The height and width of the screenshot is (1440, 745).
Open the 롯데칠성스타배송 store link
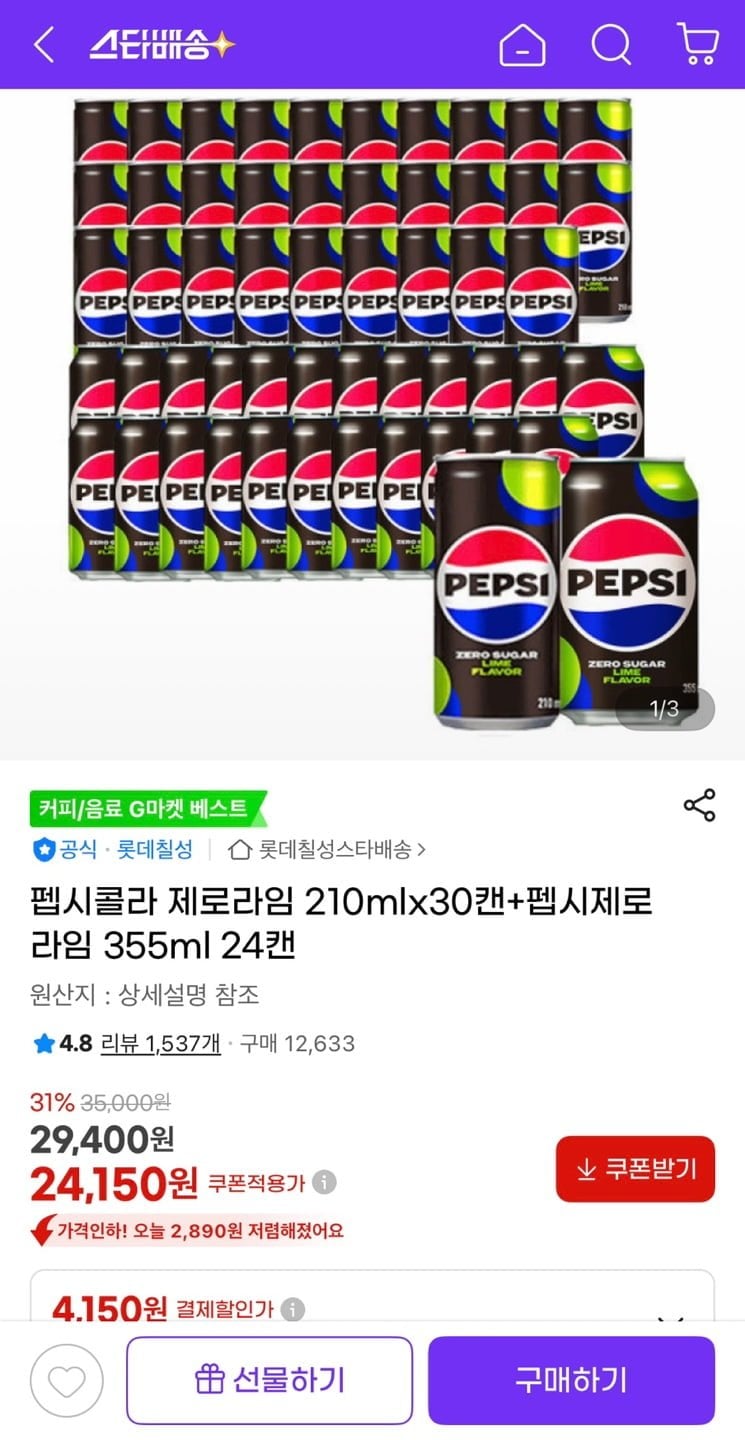[x=328, y=850]
